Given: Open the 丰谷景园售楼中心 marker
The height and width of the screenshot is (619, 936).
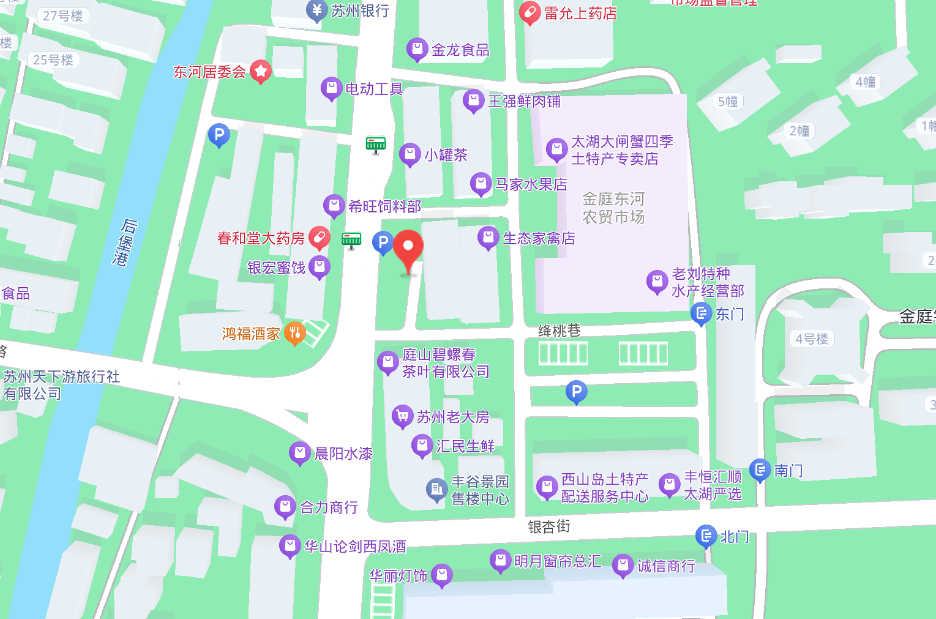Looking at the screenshot, I should click(x=436, y=489).
